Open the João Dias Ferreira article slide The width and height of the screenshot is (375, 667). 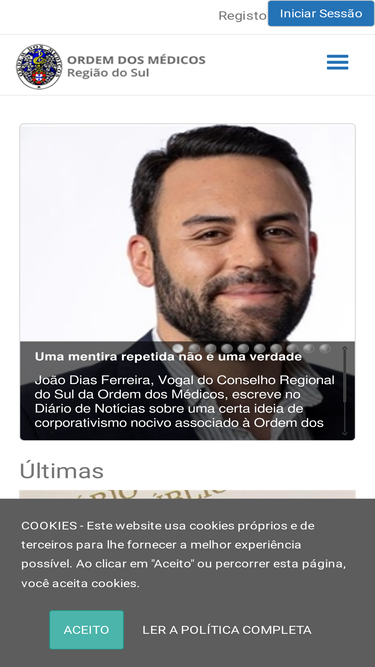[187, 282]
